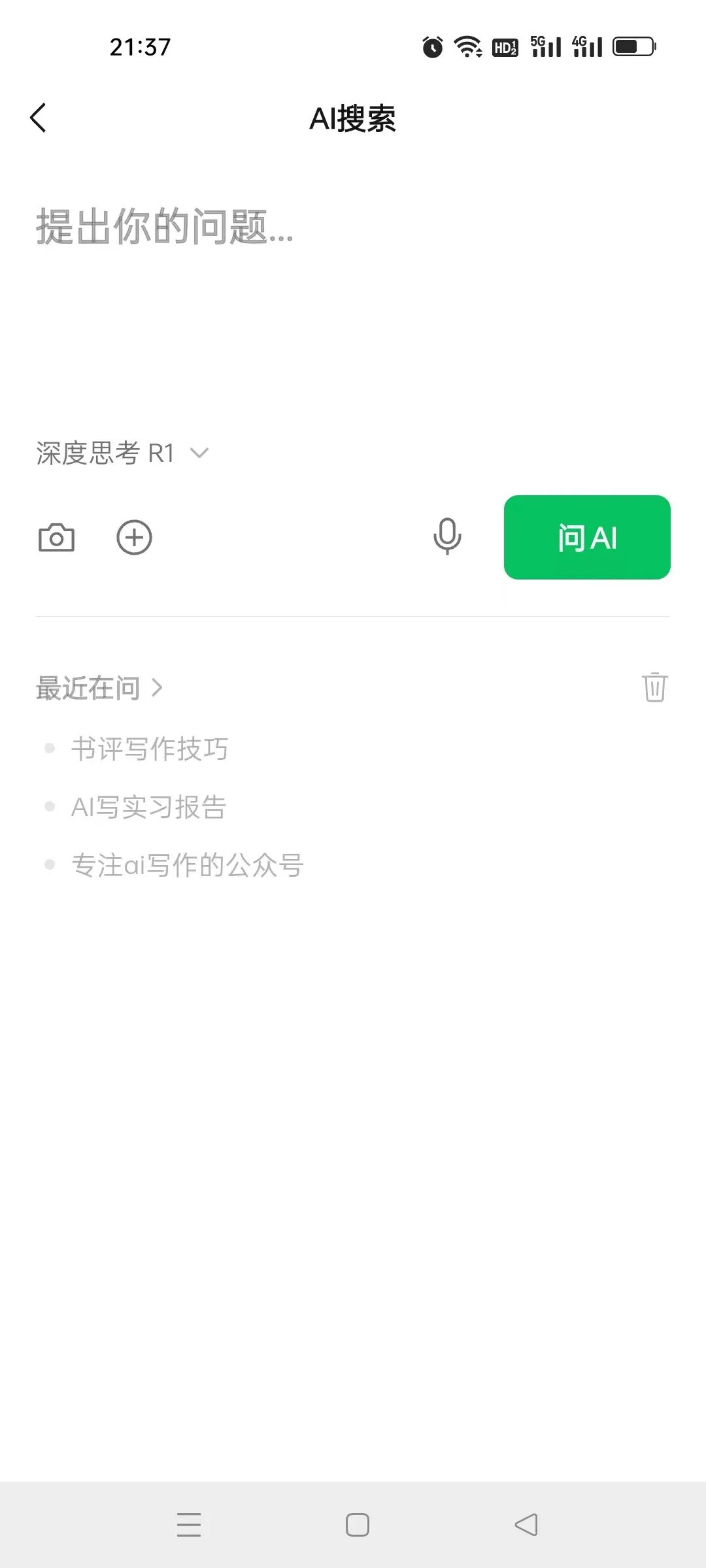Activate voice input with the microphone icon
Image resolution: width=706 pixels, height=1568 pixels.
447,537
